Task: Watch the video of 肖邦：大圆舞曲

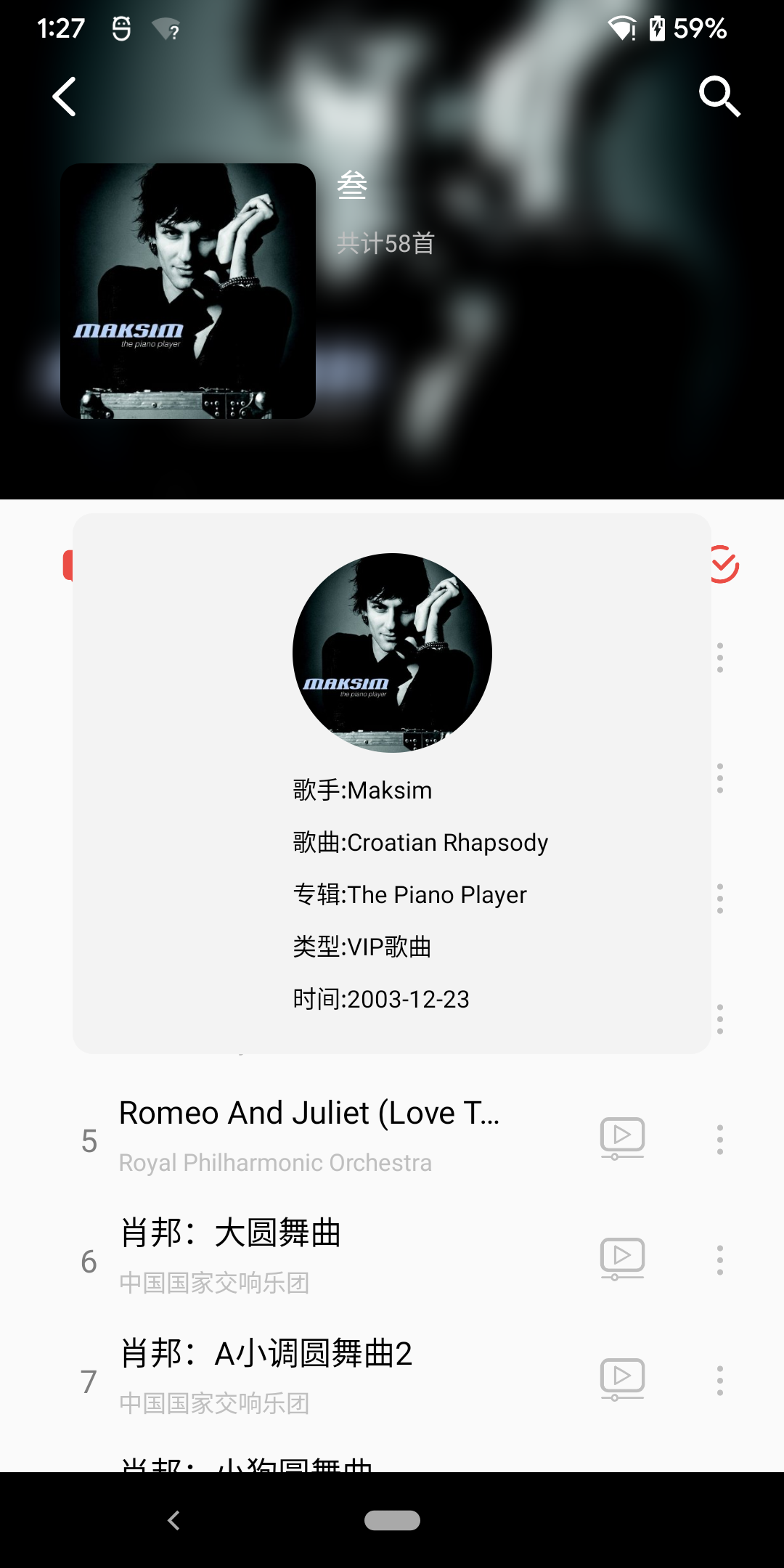Action: click(x=622, y=1258)
